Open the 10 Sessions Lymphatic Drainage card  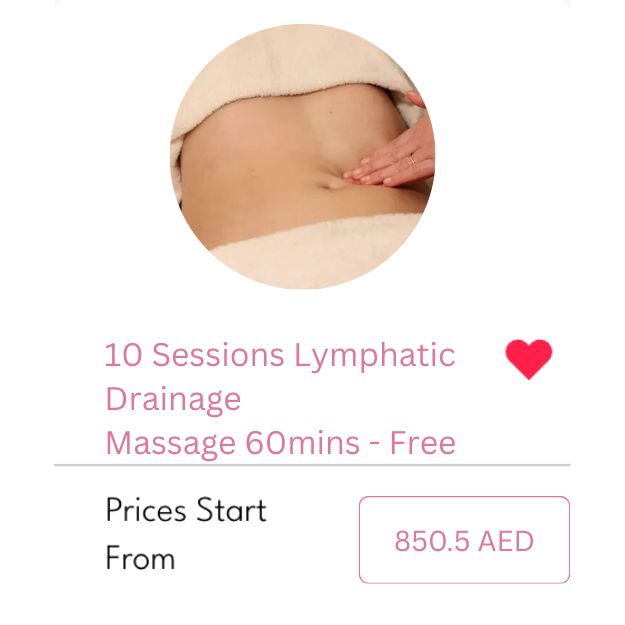tap(280, 398)
